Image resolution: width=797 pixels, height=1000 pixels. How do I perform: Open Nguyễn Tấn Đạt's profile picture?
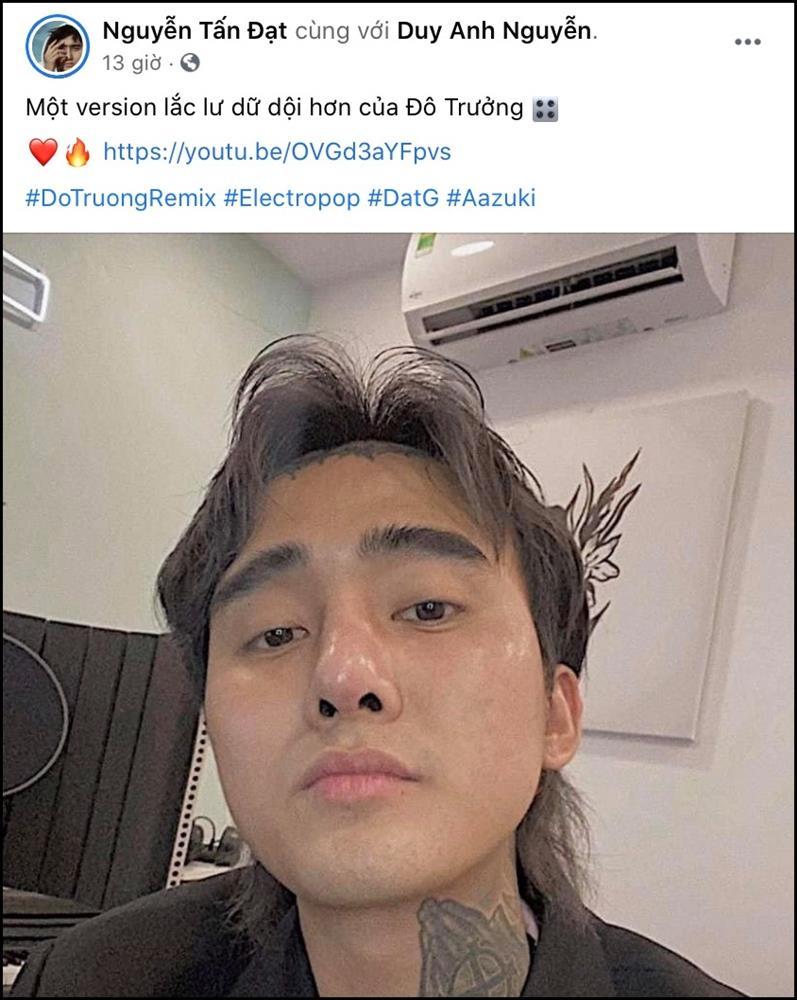tap(57, 46)
